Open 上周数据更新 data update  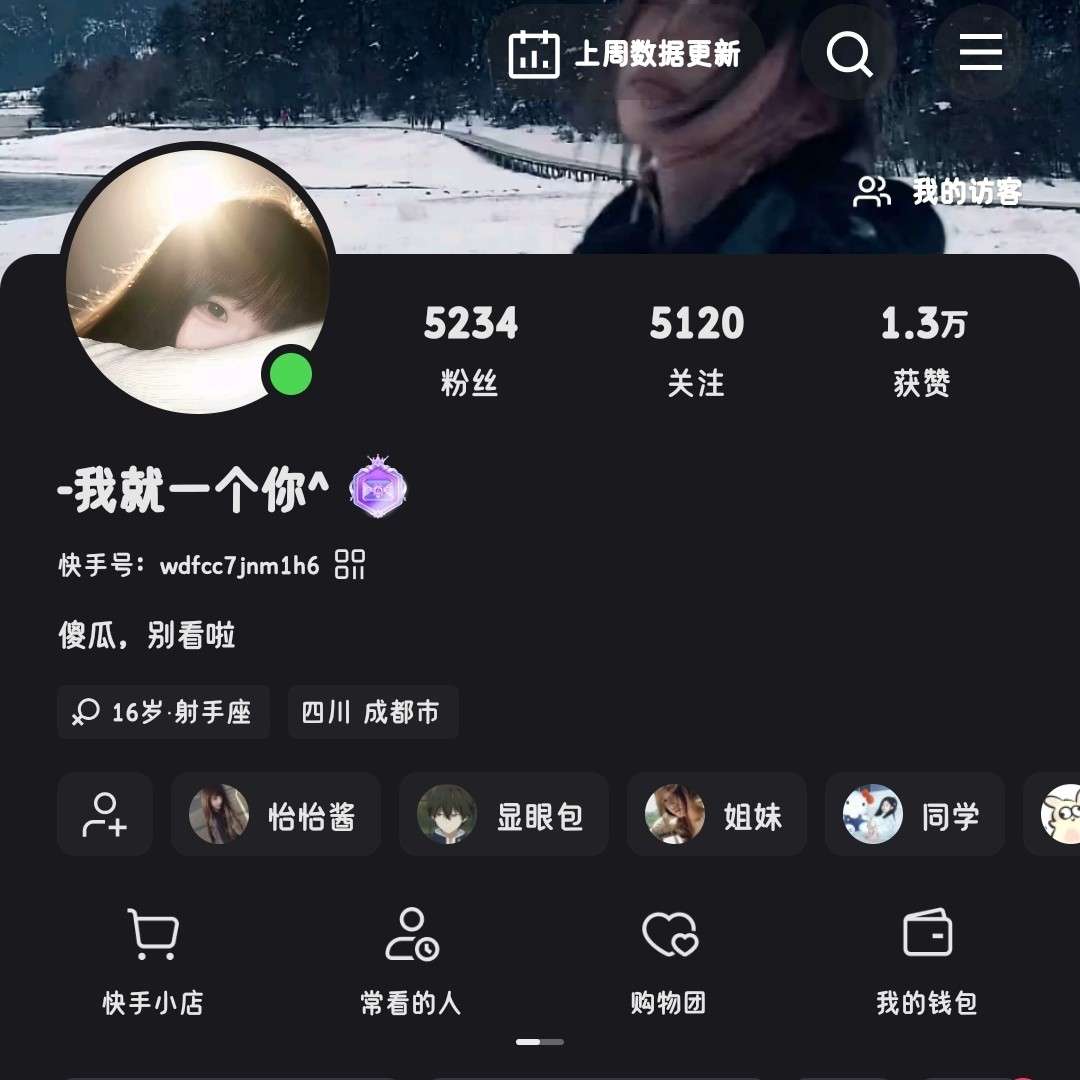625,54
